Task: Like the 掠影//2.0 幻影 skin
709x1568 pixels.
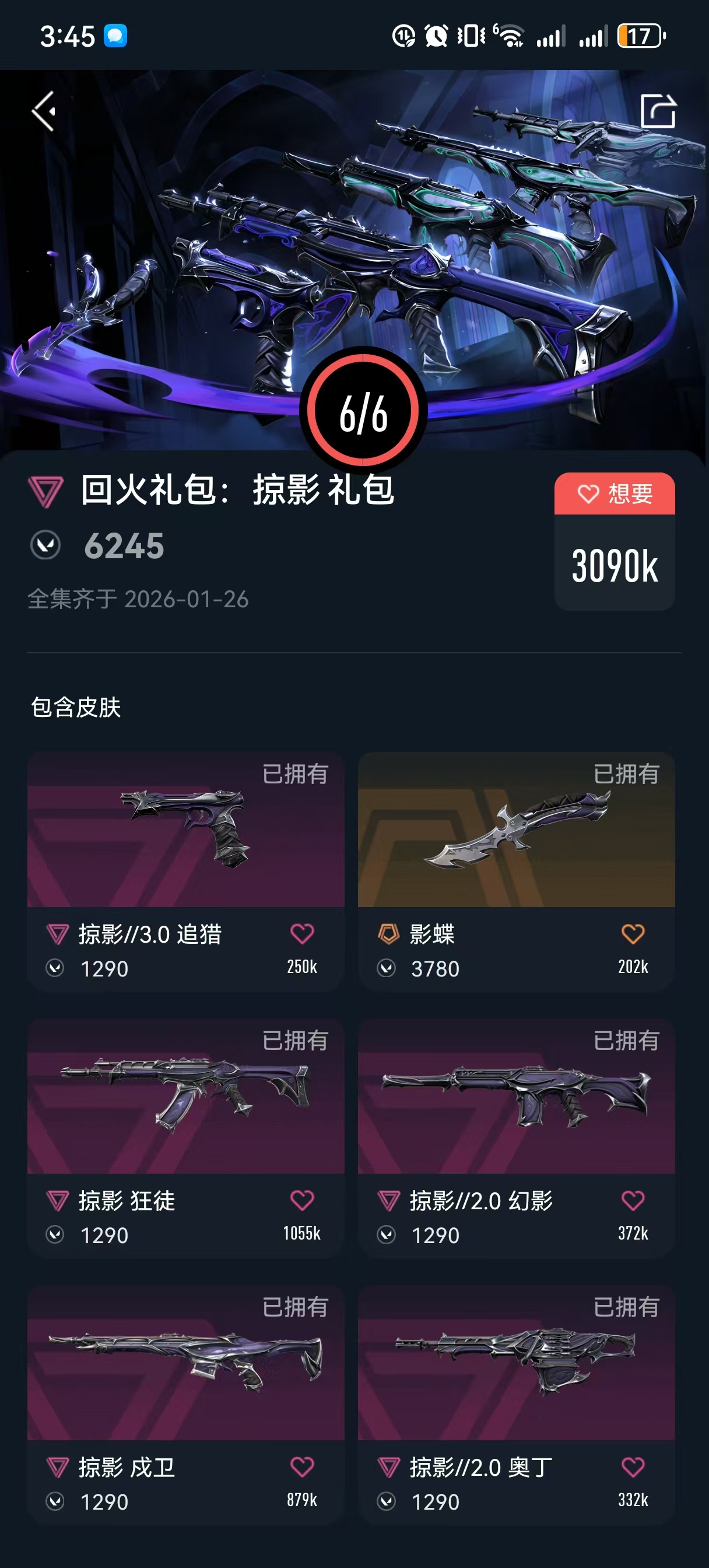Action: coord(633,1200)
